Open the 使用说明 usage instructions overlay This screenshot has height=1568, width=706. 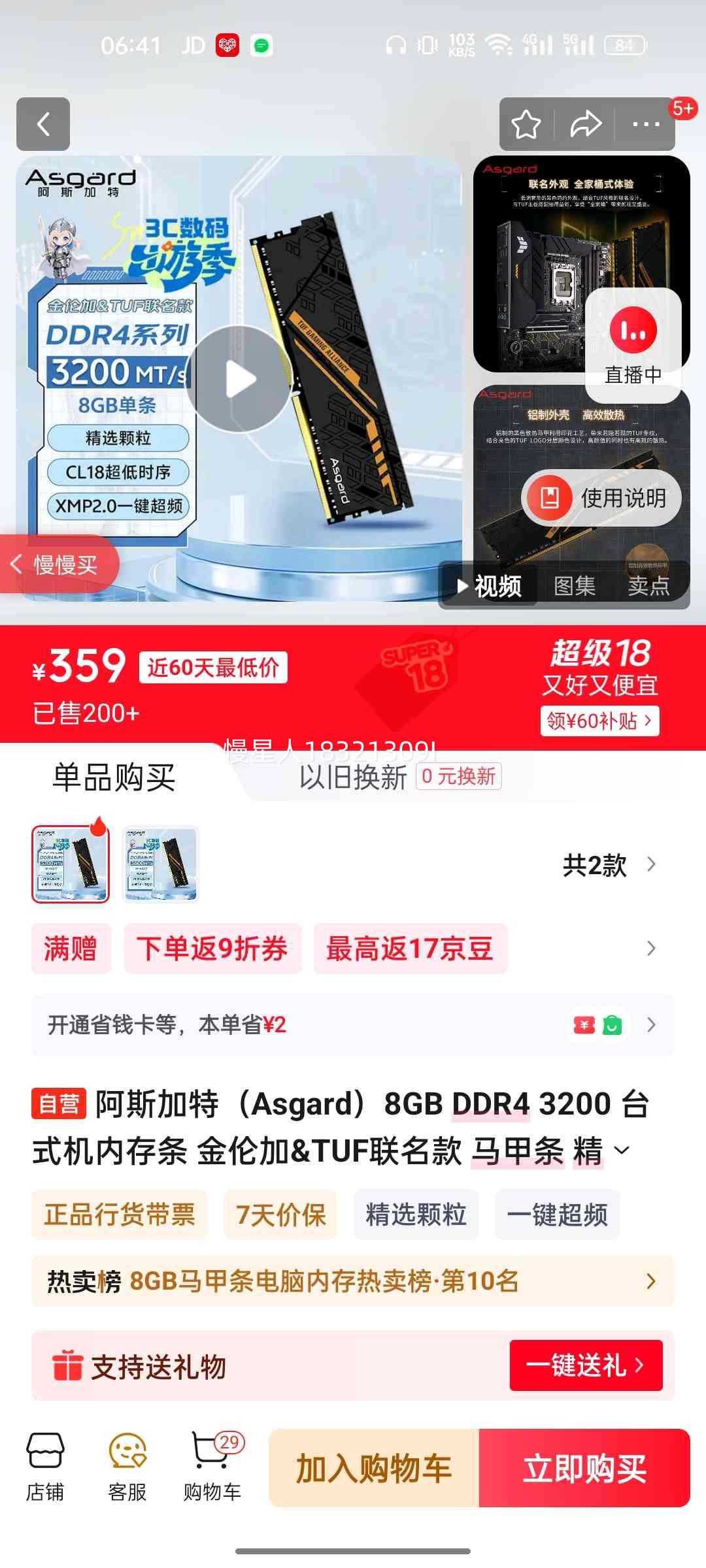[598, 498]
